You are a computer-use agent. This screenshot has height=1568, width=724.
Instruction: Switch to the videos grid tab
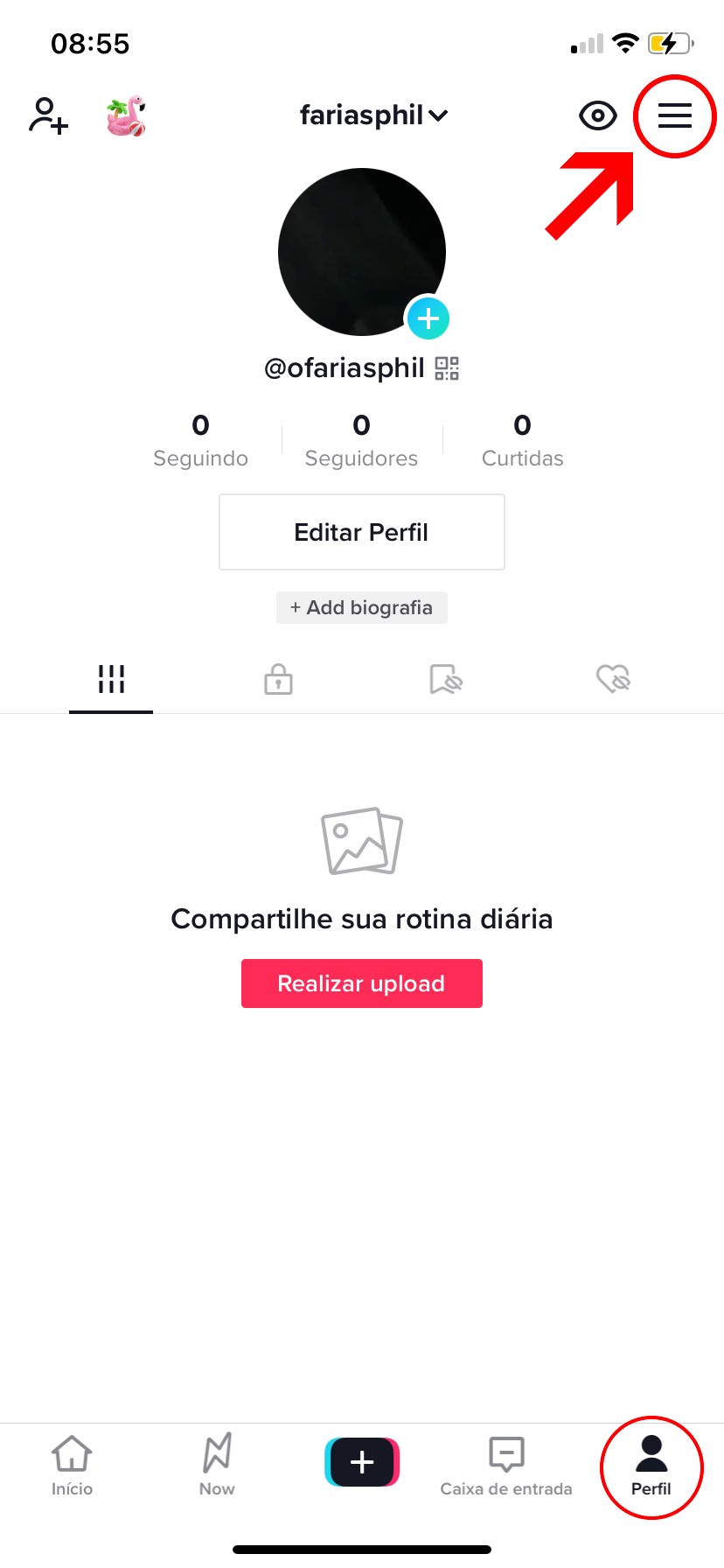(111, 679)
